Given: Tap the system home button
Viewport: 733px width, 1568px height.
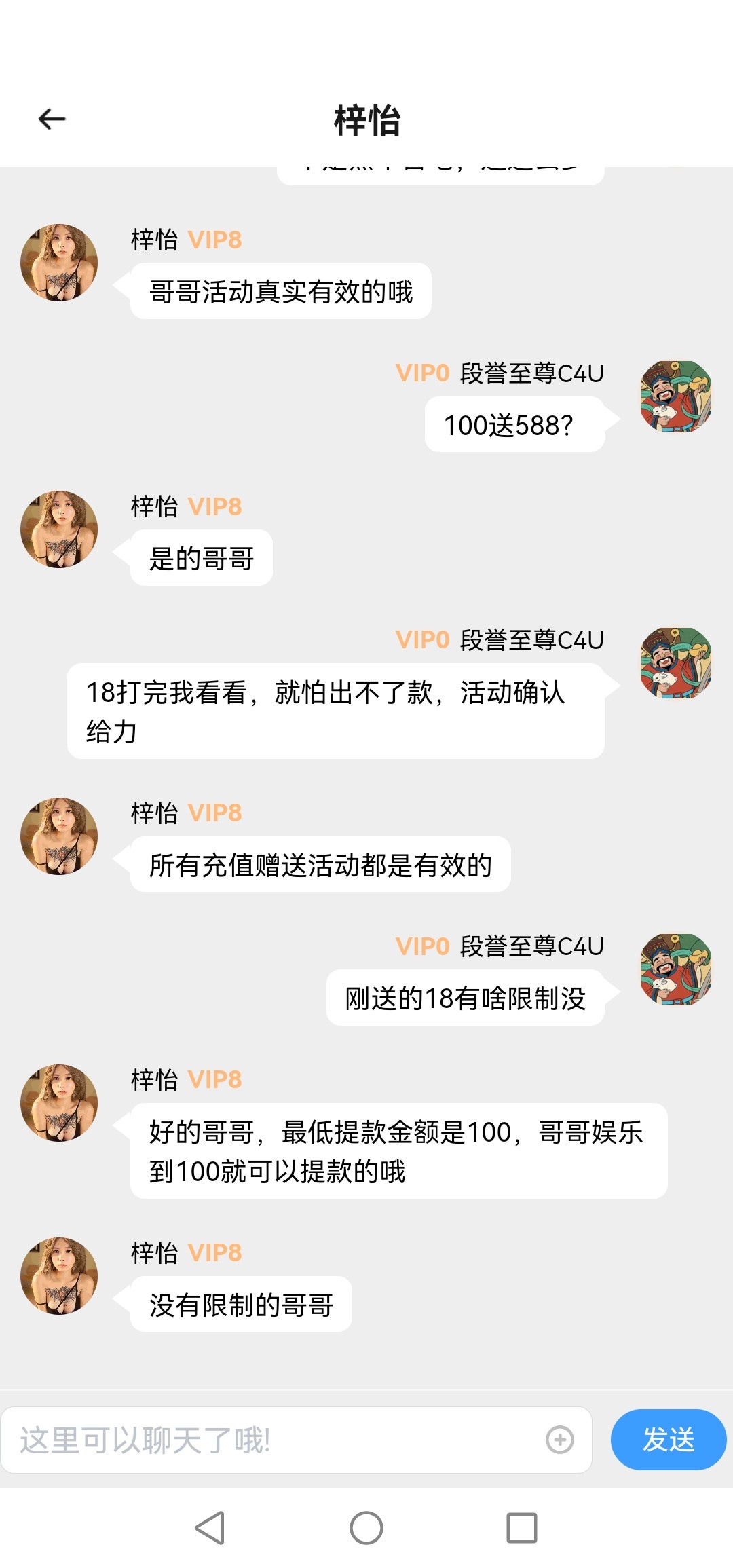Looking at the screenshot, I should (x=366, y=1528).
